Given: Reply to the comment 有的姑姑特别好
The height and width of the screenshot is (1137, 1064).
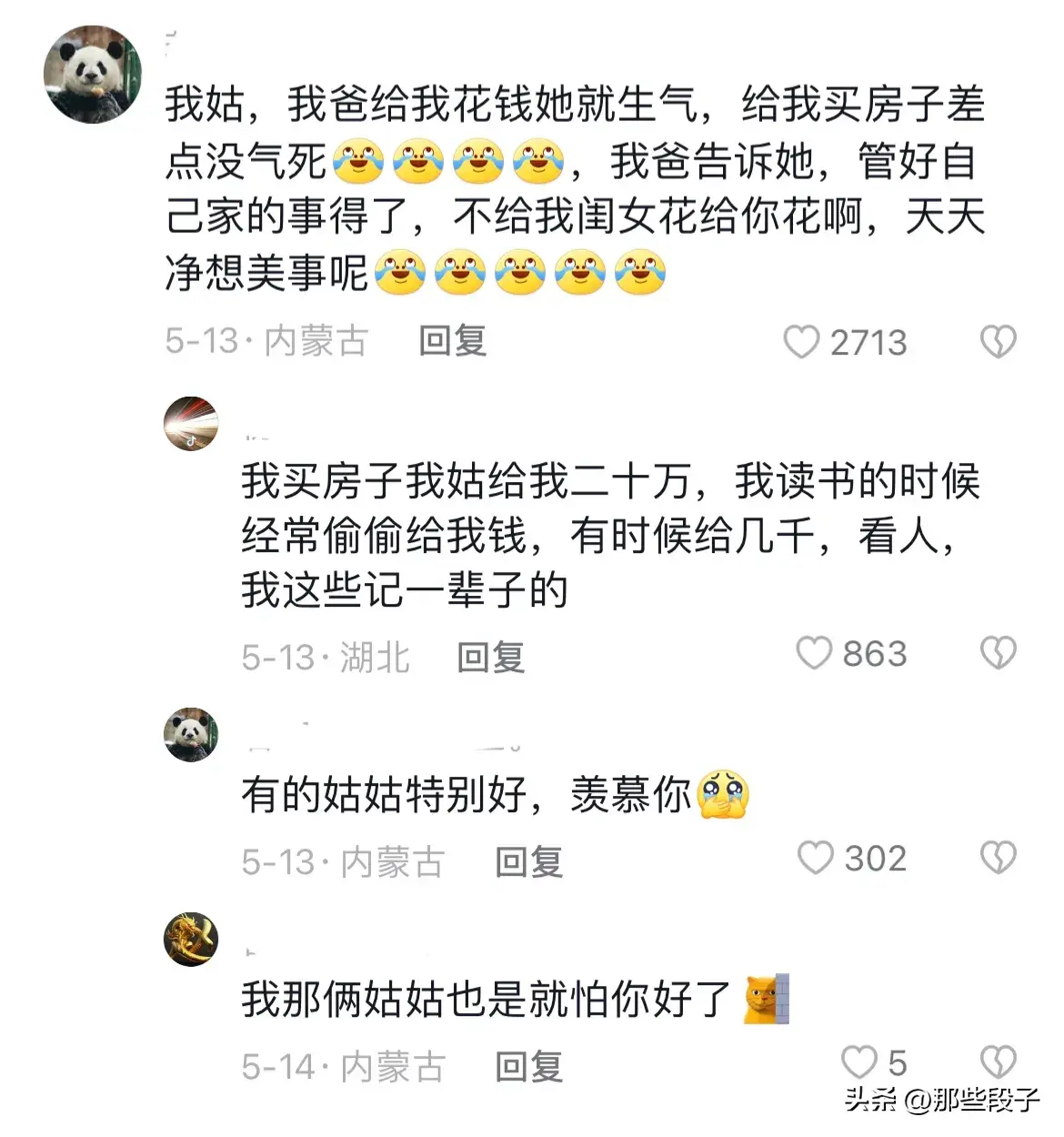Looking at the screenshot, I should [x=528, y=861].
